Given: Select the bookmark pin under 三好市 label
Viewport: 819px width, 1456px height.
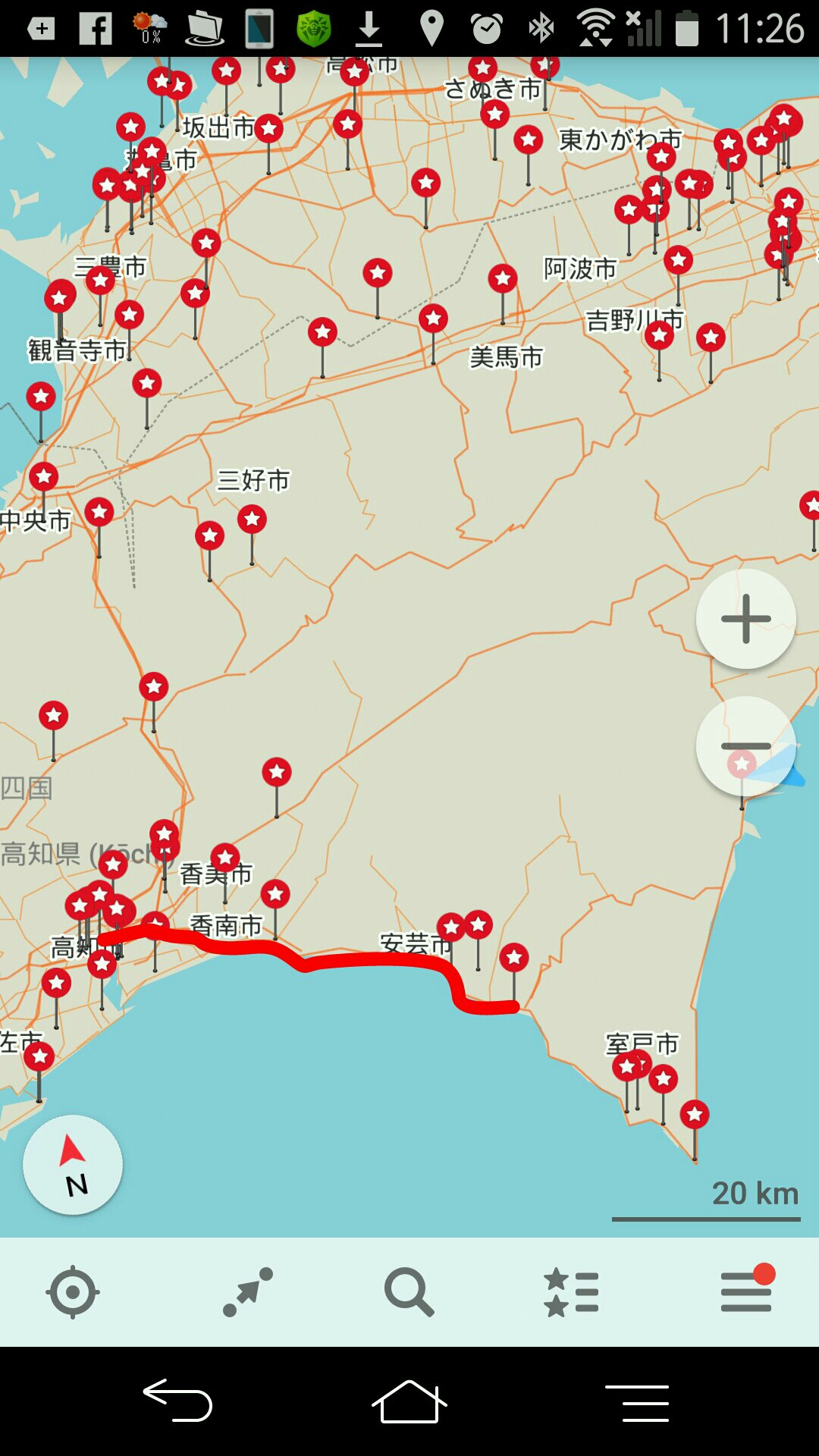Looking at the screenshot, I should [252, 520].
